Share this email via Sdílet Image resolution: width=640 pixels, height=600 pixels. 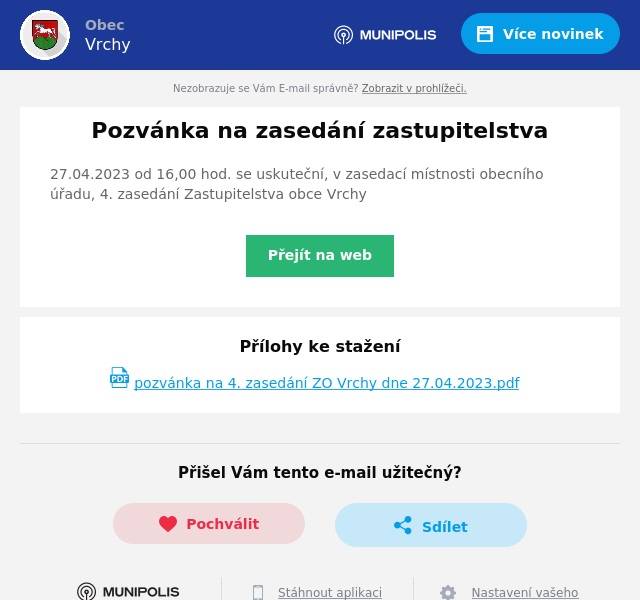click(x=431, y=526)
